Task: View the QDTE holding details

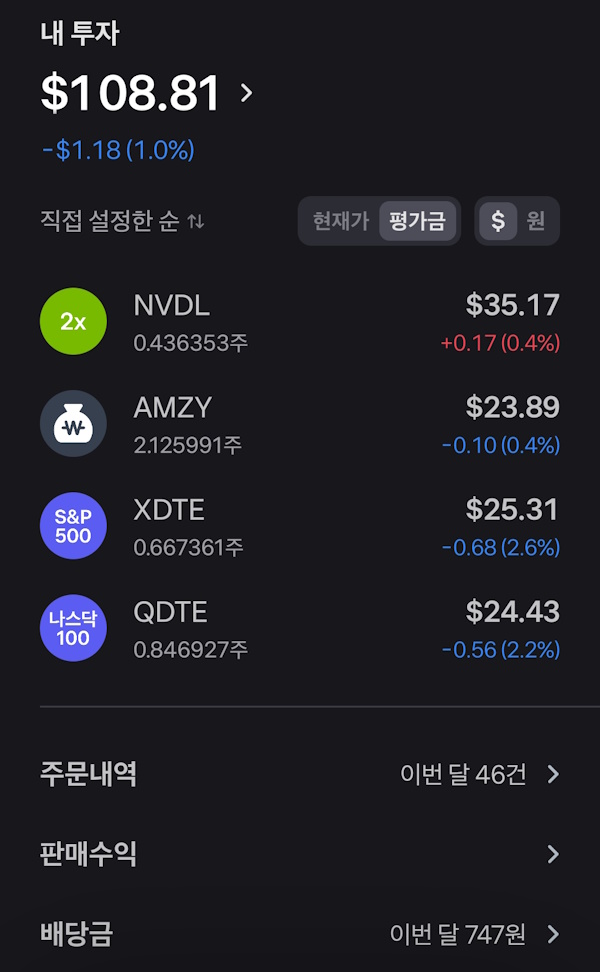Action: pos(300,629)
